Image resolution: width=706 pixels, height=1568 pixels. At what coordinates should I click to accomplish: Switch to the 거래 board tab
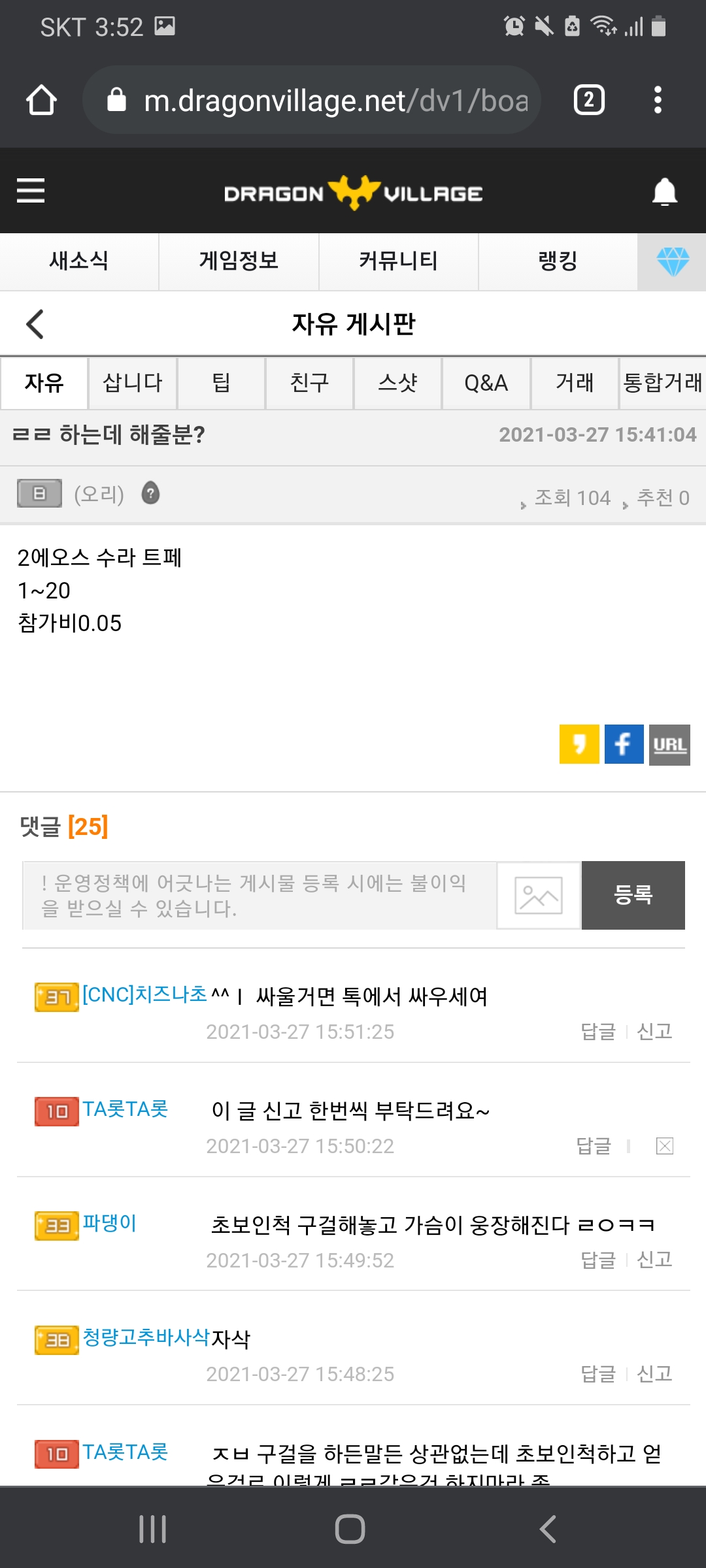point(574,383)
